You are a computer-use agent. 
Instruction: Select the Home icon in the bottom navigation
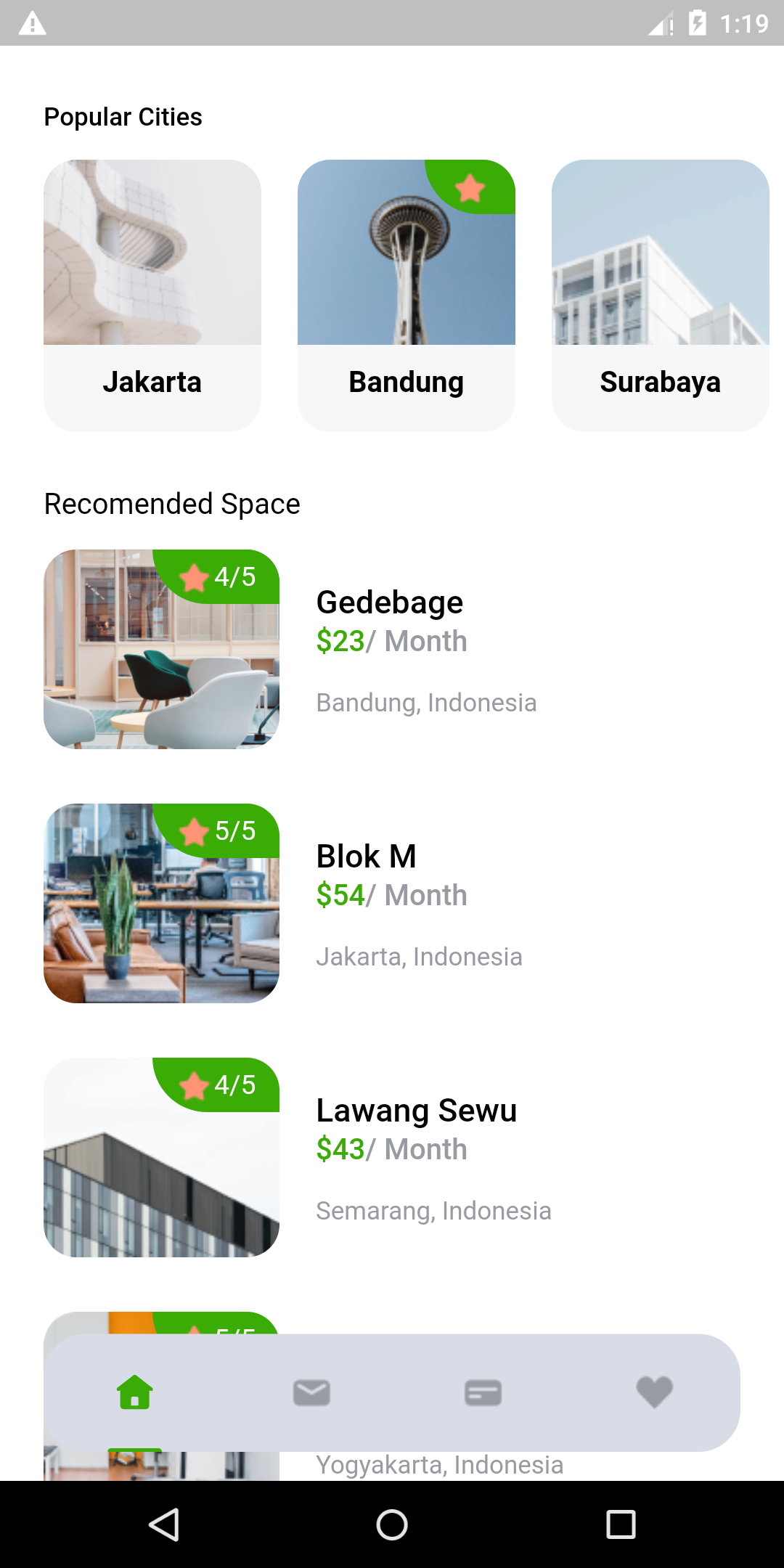coord(135,1392)
